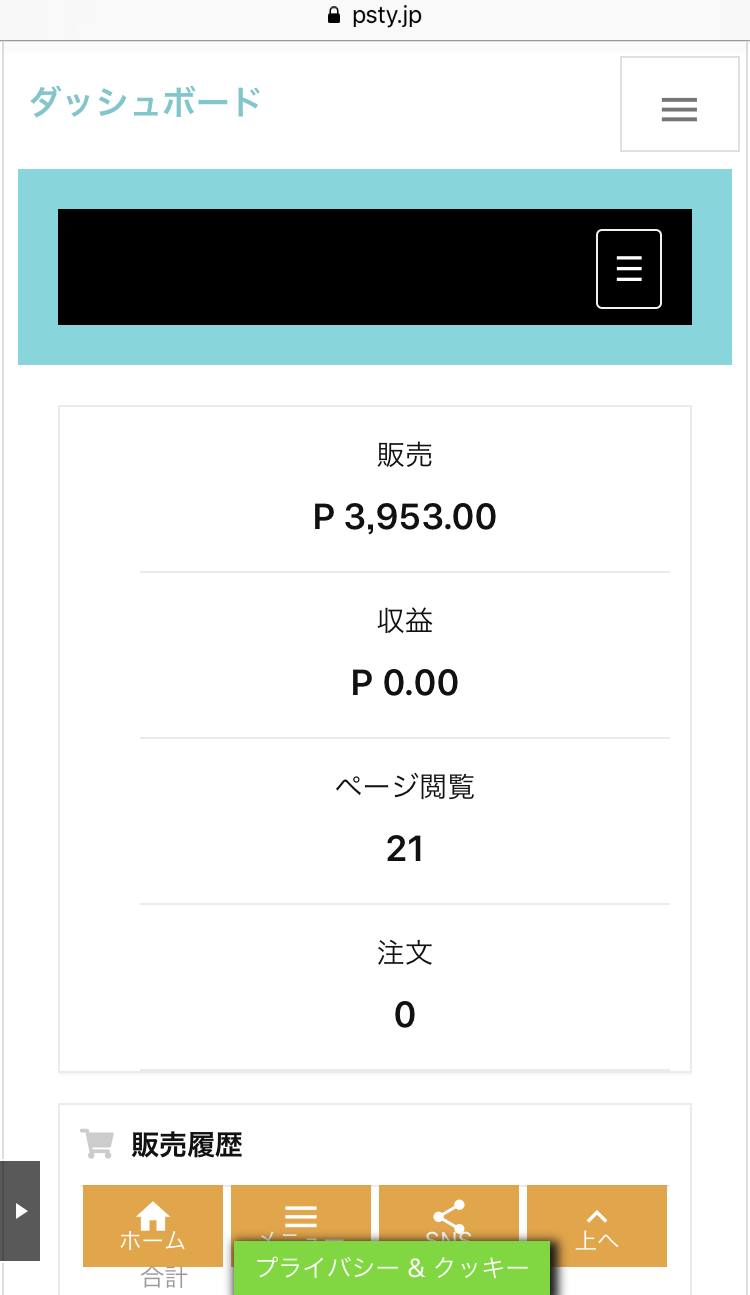
Task: Open the hamburger menu in top header
Action: coord(680,105)
